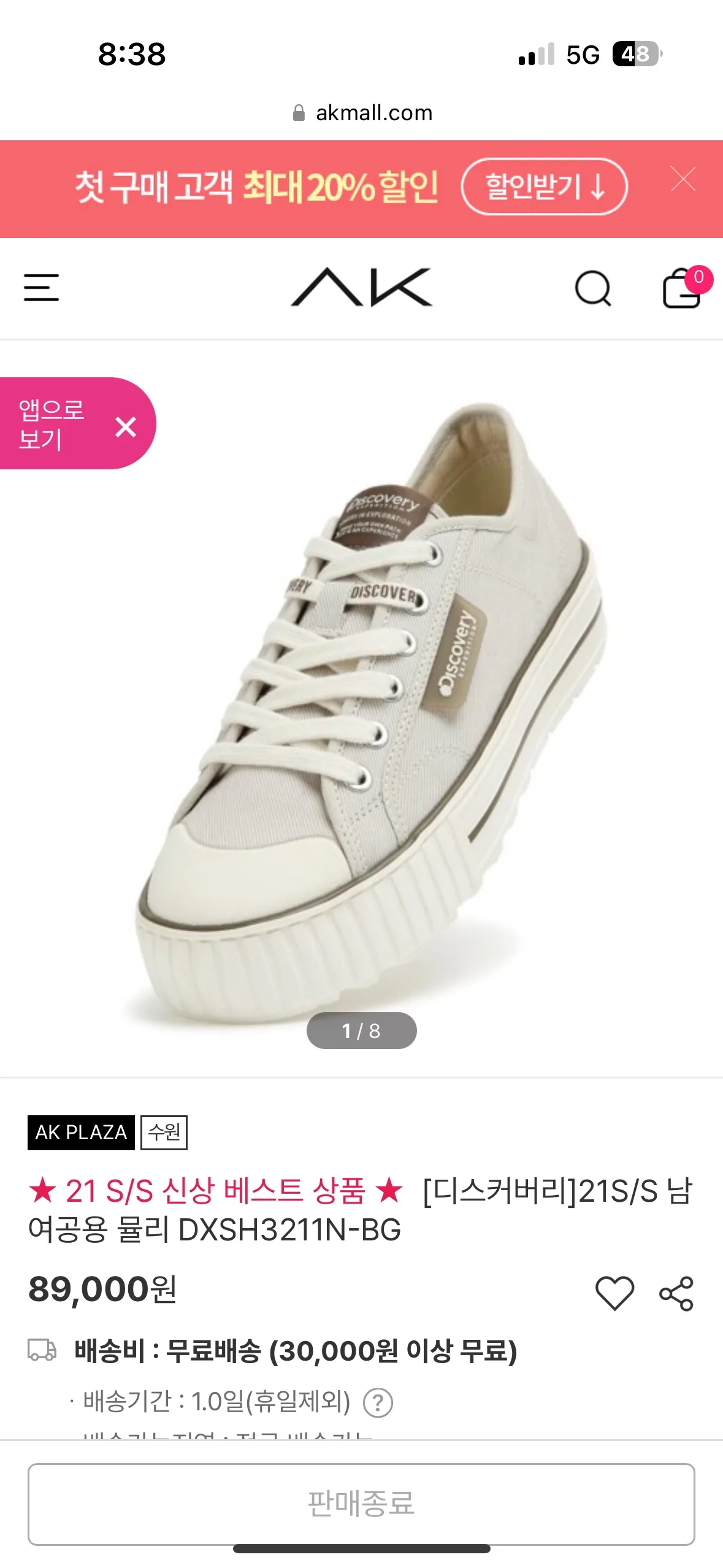Screen dimensions: 723x1568
Task: Tap the 판매종료 button
Action: coord(361,1504)
